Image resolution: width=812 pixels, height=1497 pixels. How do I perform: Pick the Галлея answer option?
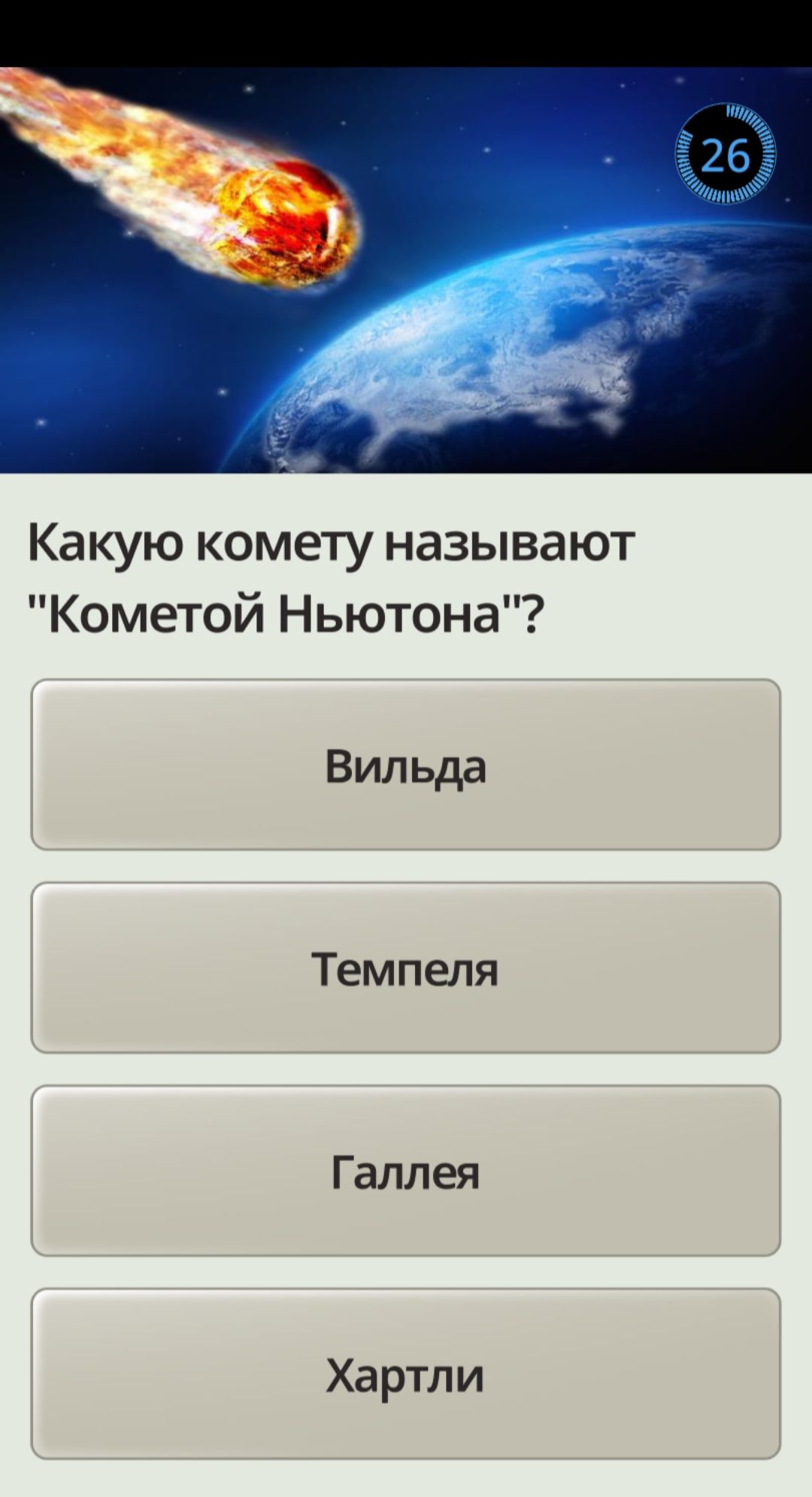pyautogui.click(x=406, y=1171)
